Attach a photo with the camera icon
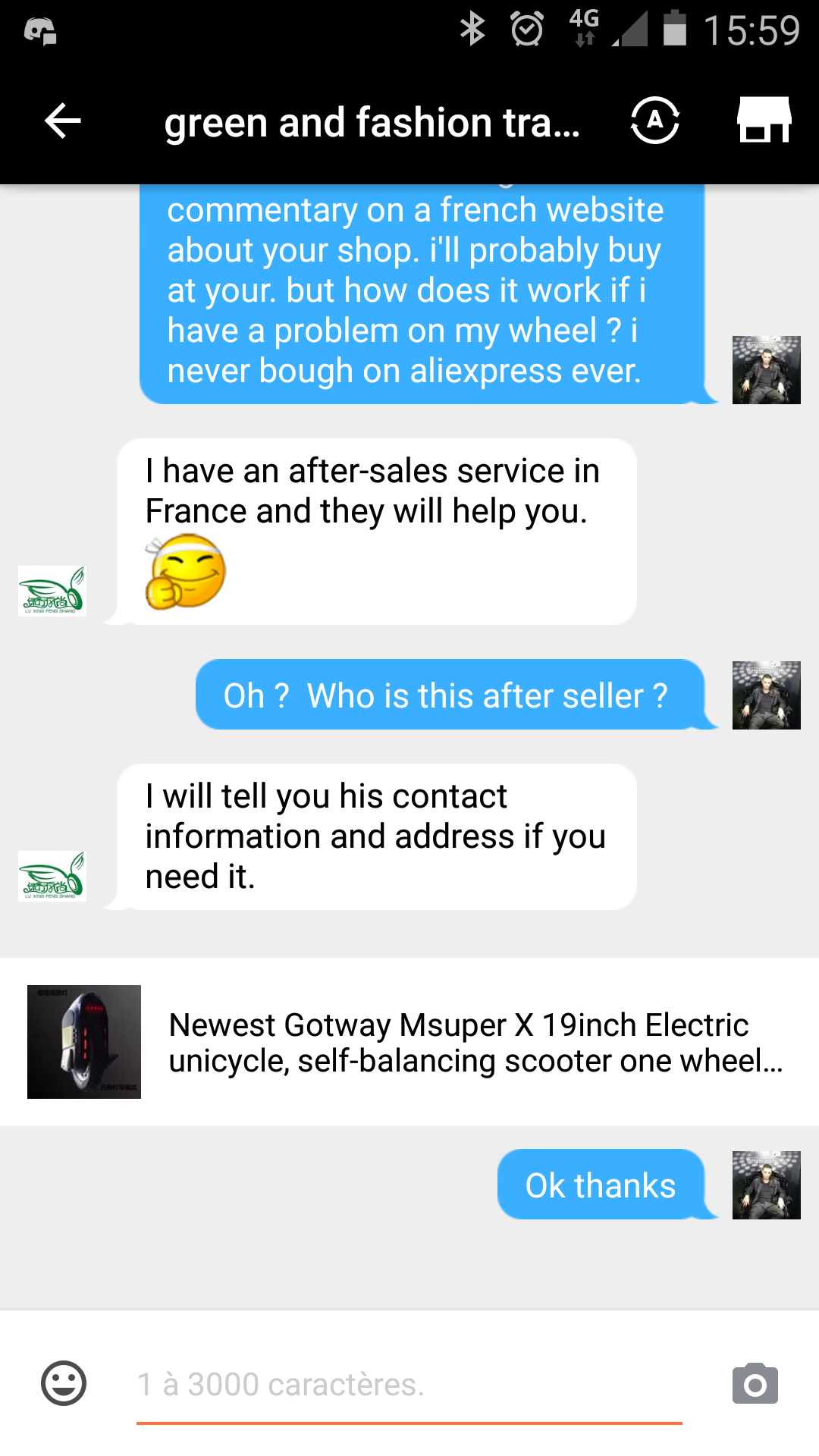Image resolution: width=819 pixels, height=1456 pixels. (x=755, y=1384)
